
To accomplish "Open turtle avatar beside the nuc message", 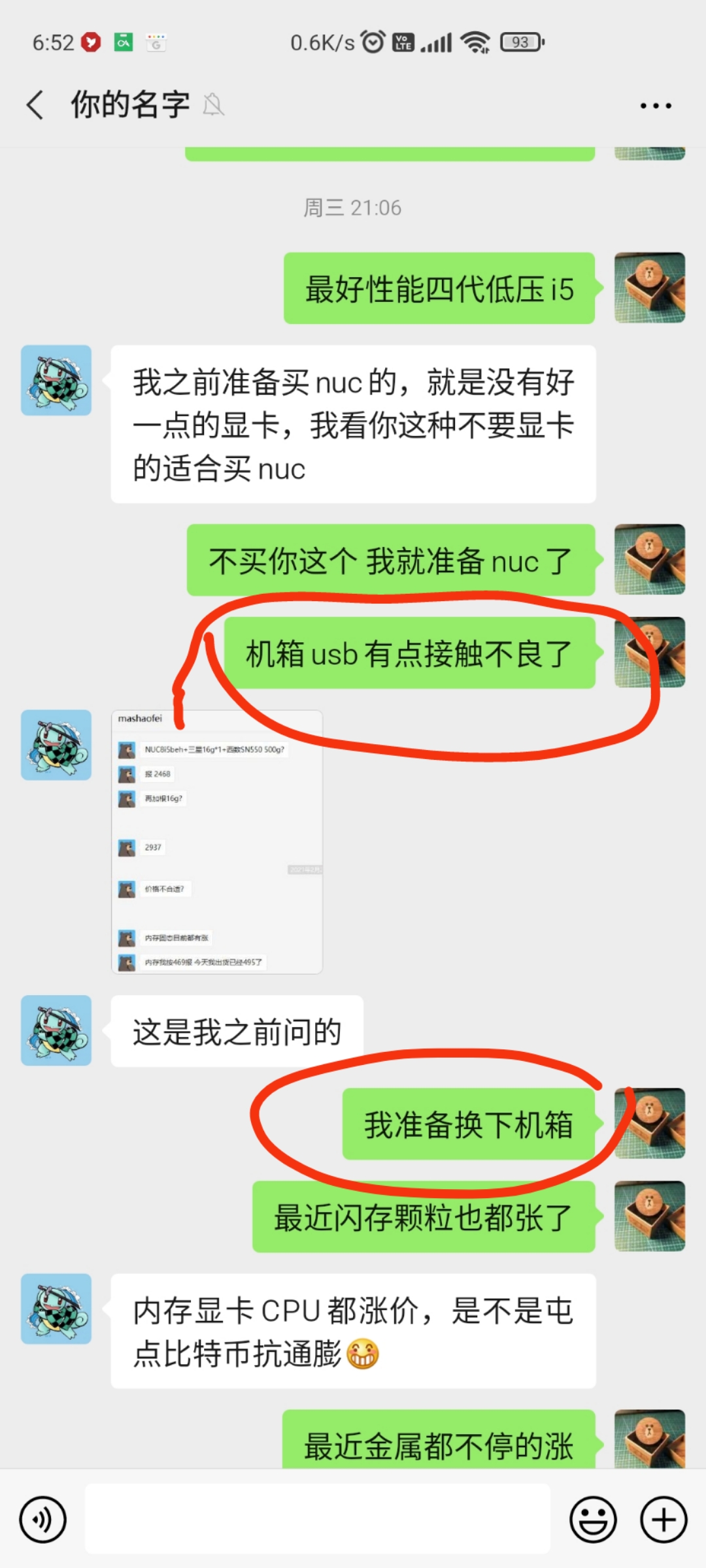I will (x=56, y=380).
